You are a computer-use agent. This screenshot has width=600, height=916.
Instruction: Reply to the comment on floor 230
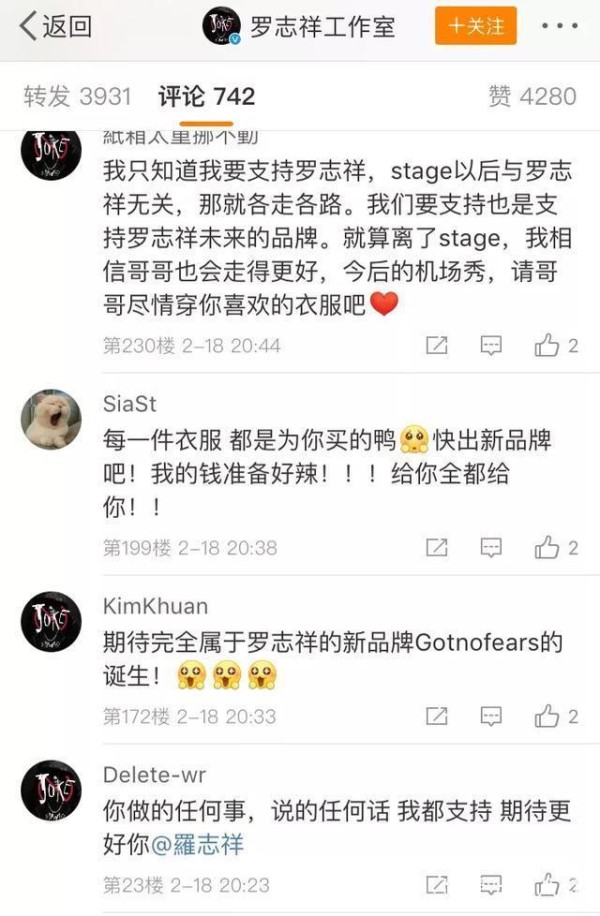tap(491, 346)
